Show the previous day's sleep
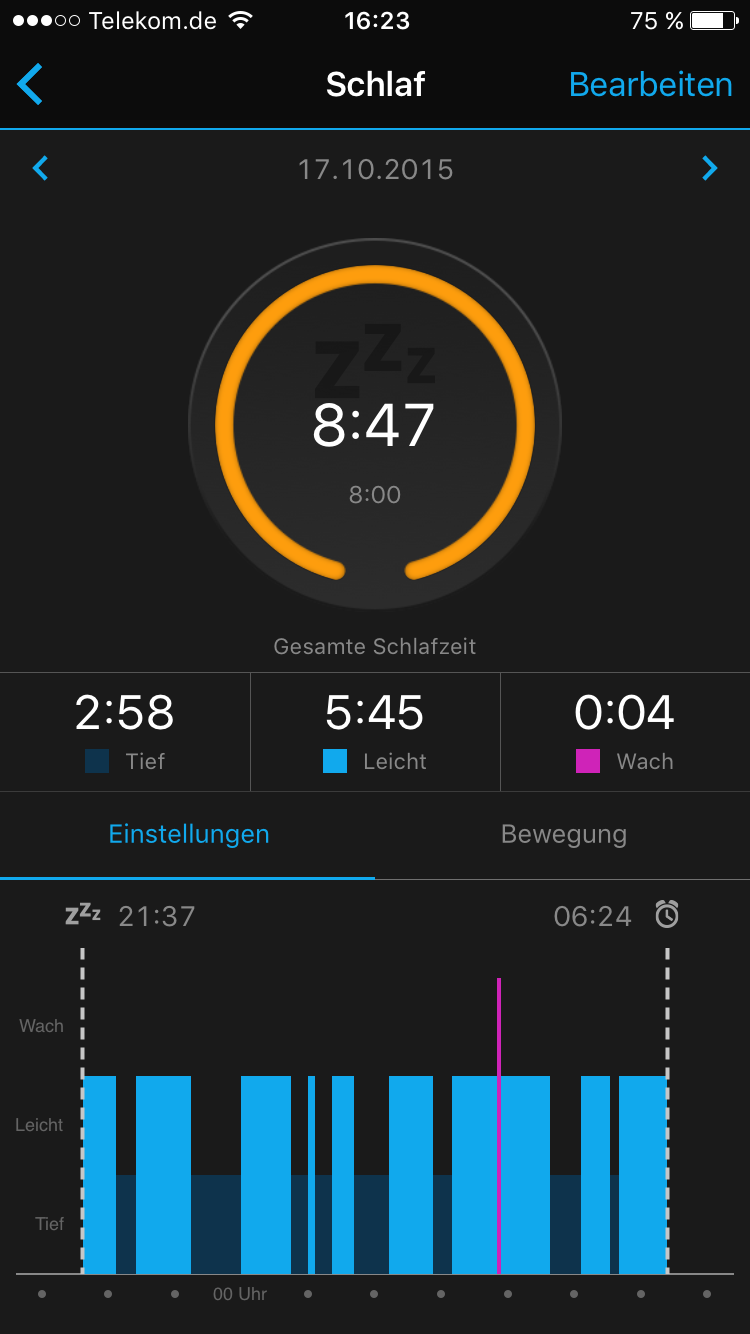 40,169
